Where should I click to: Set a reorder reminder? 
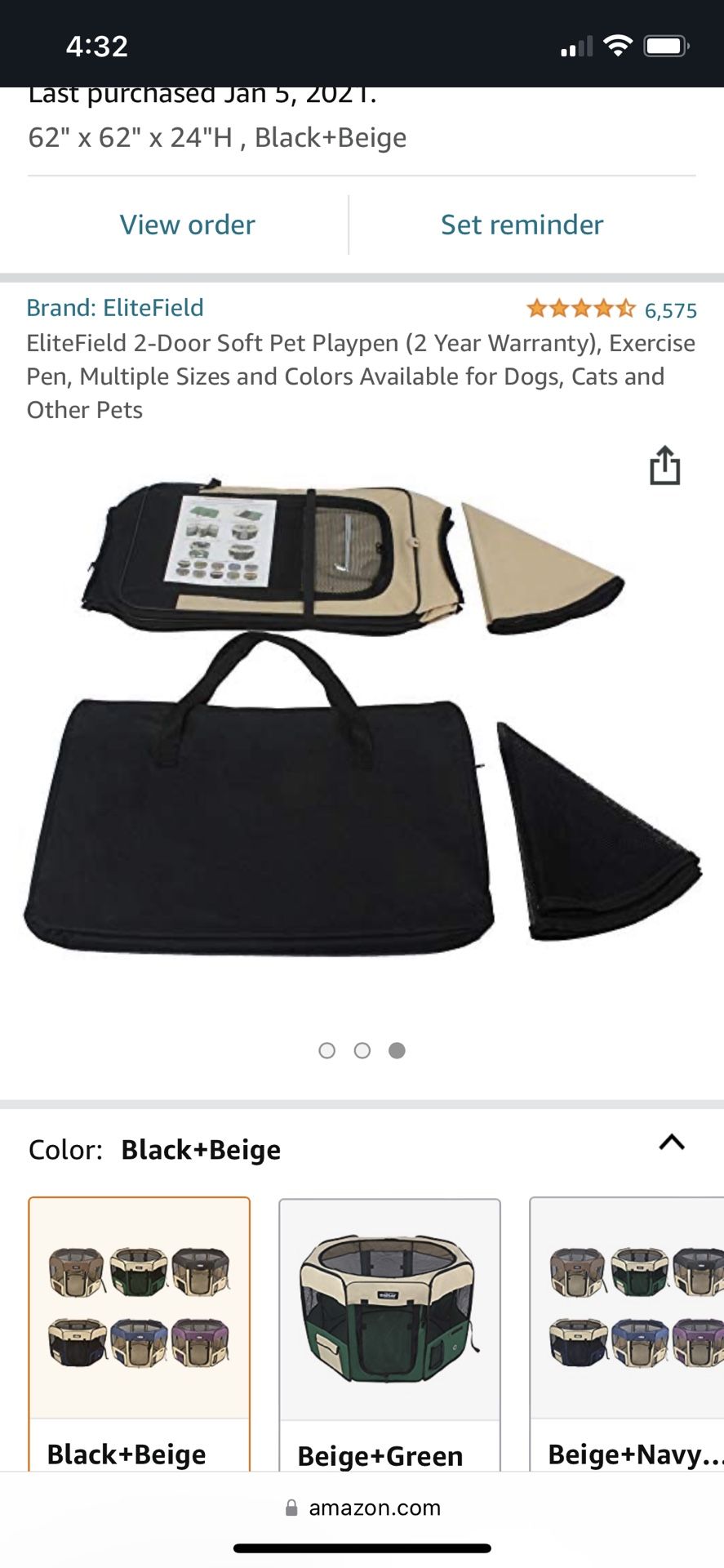tap(522, 225)
